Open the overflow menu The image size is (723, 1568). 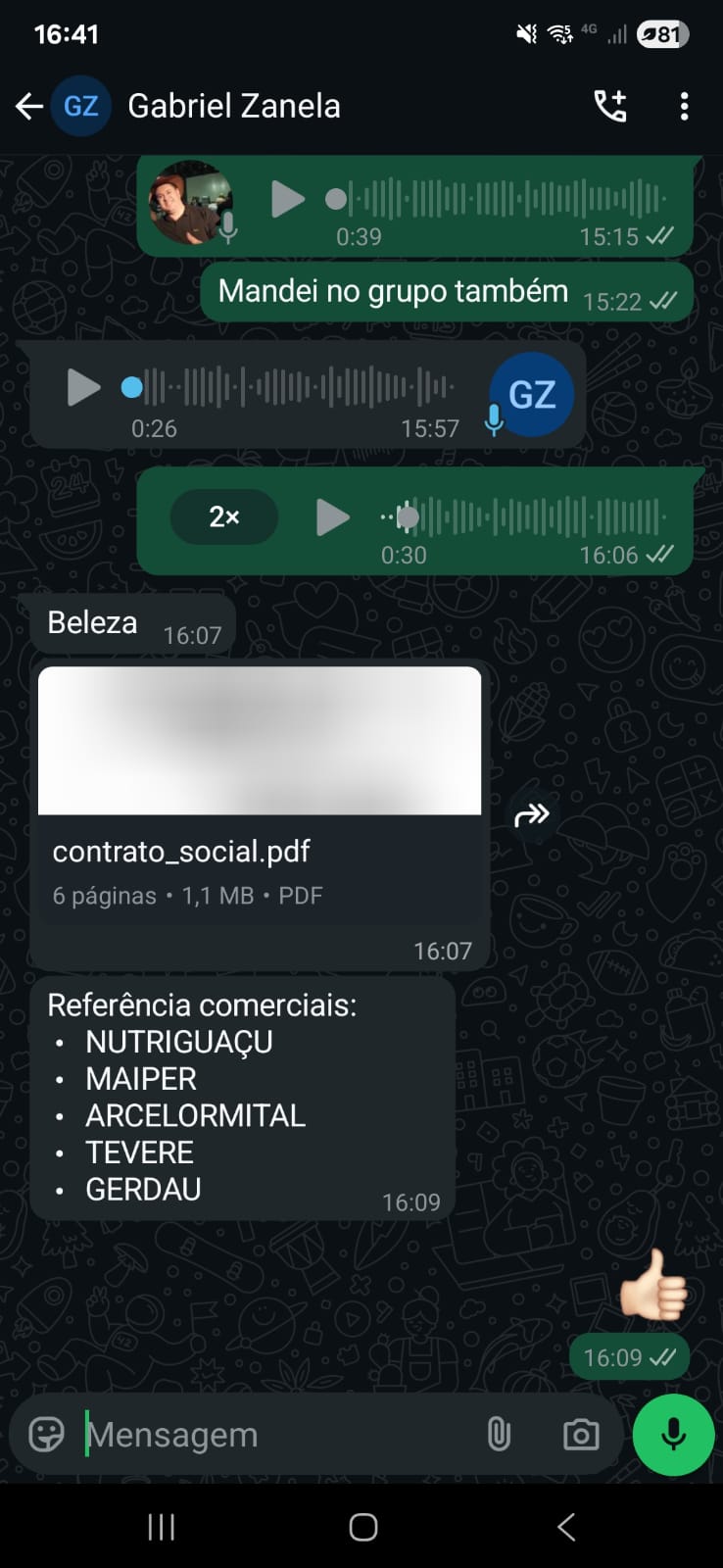684,106
